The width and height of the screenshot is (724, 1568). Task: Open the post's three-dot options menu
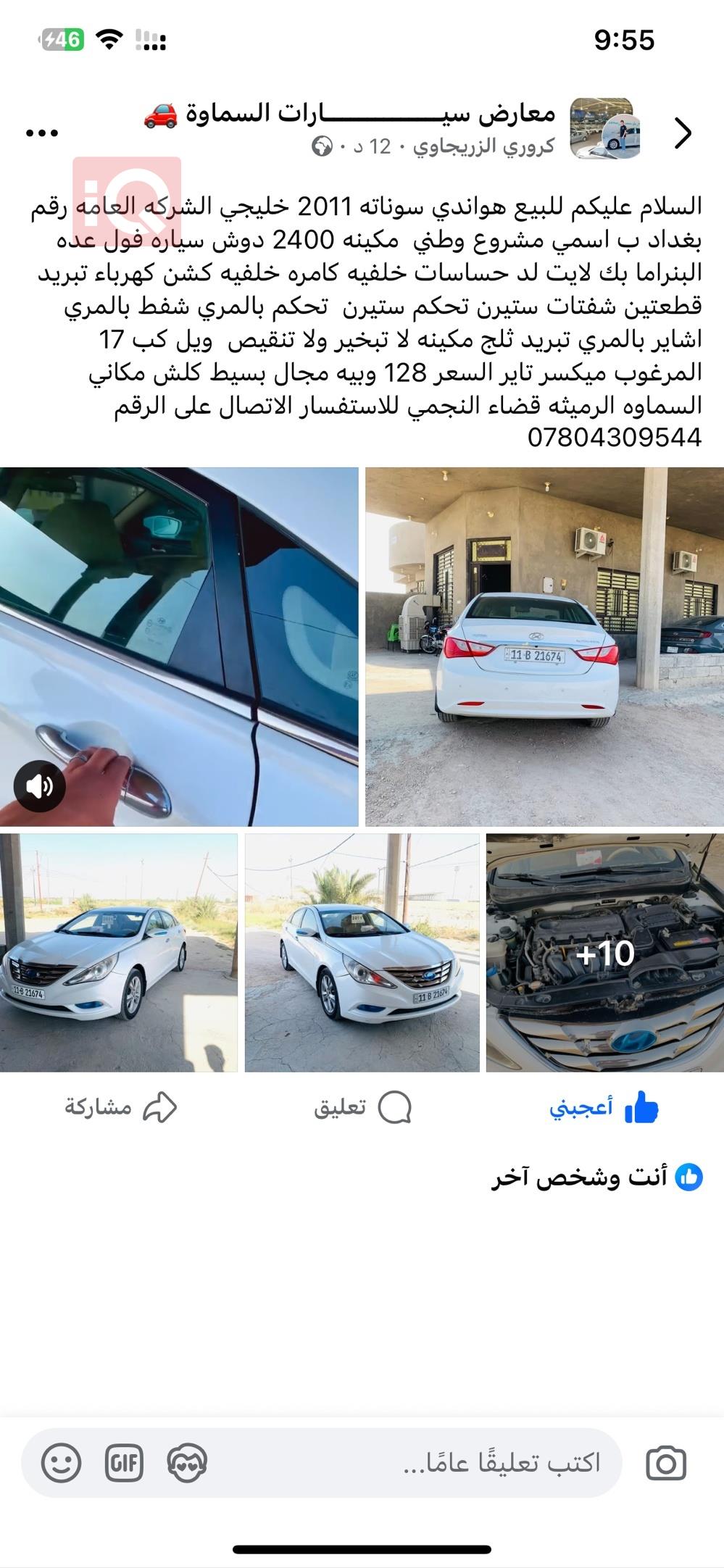(x=42, y=133)
